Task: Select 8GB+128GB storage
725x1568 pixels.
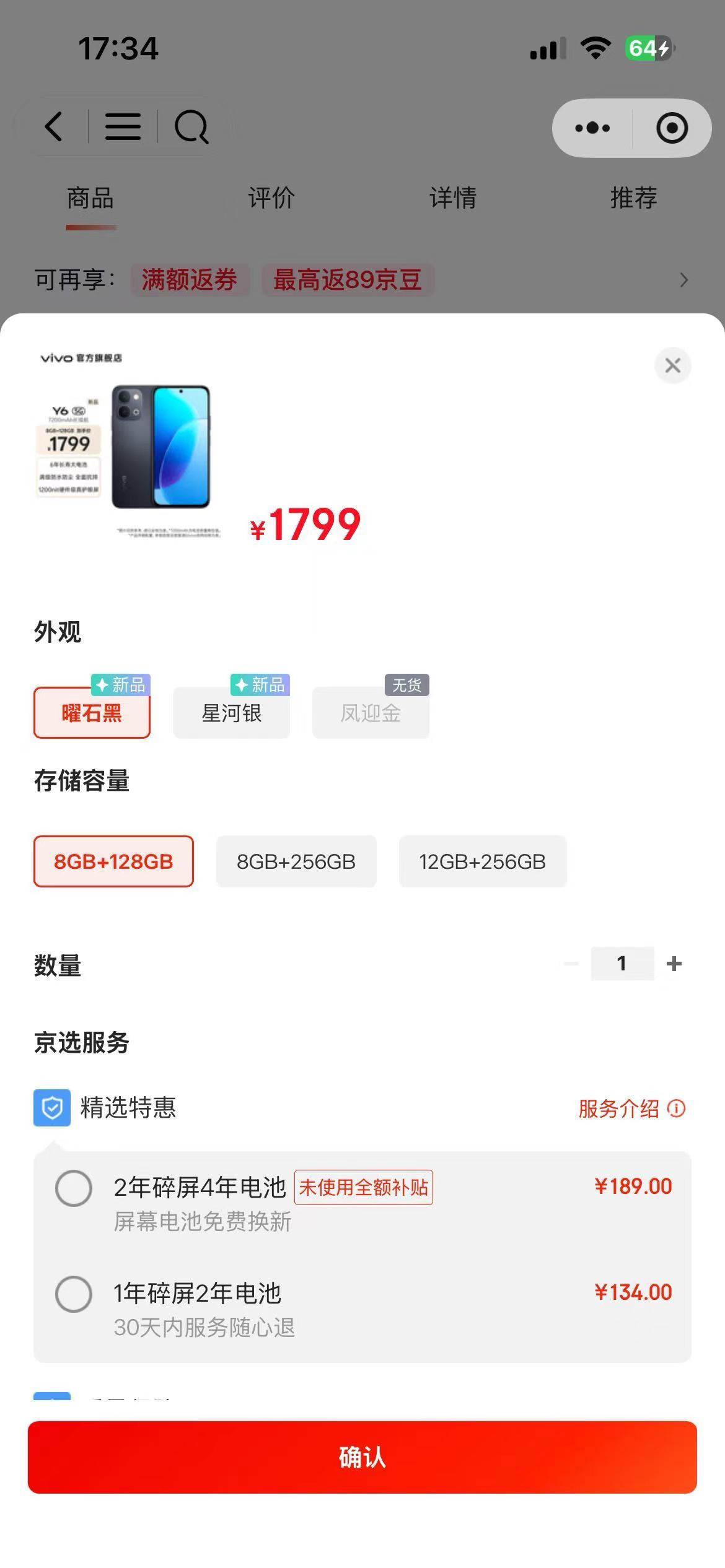Action: pyautogui.click(x=113, y=861)
